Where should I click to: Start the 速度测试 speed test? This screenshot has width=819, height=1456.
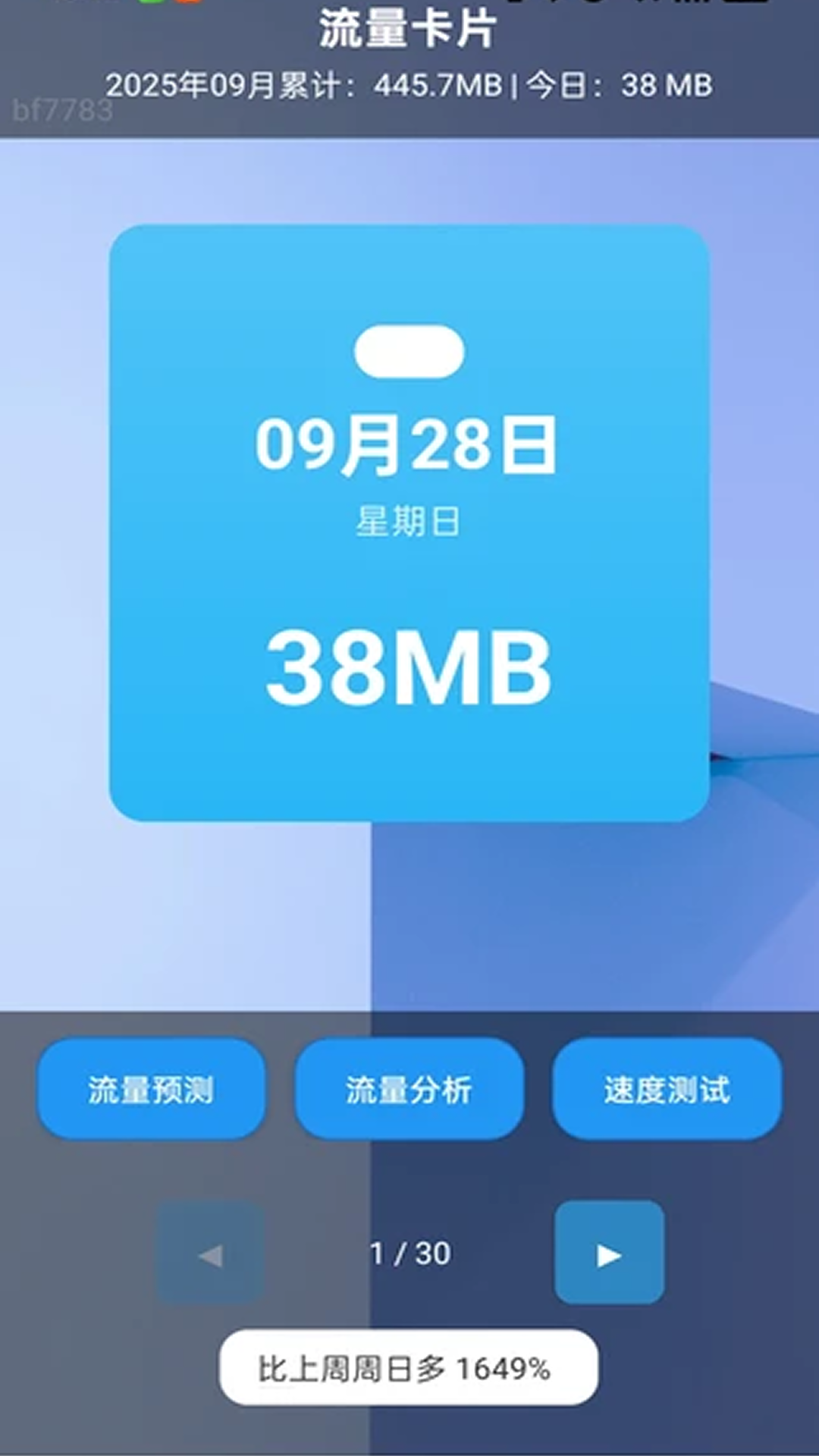tap(667, 1090)
